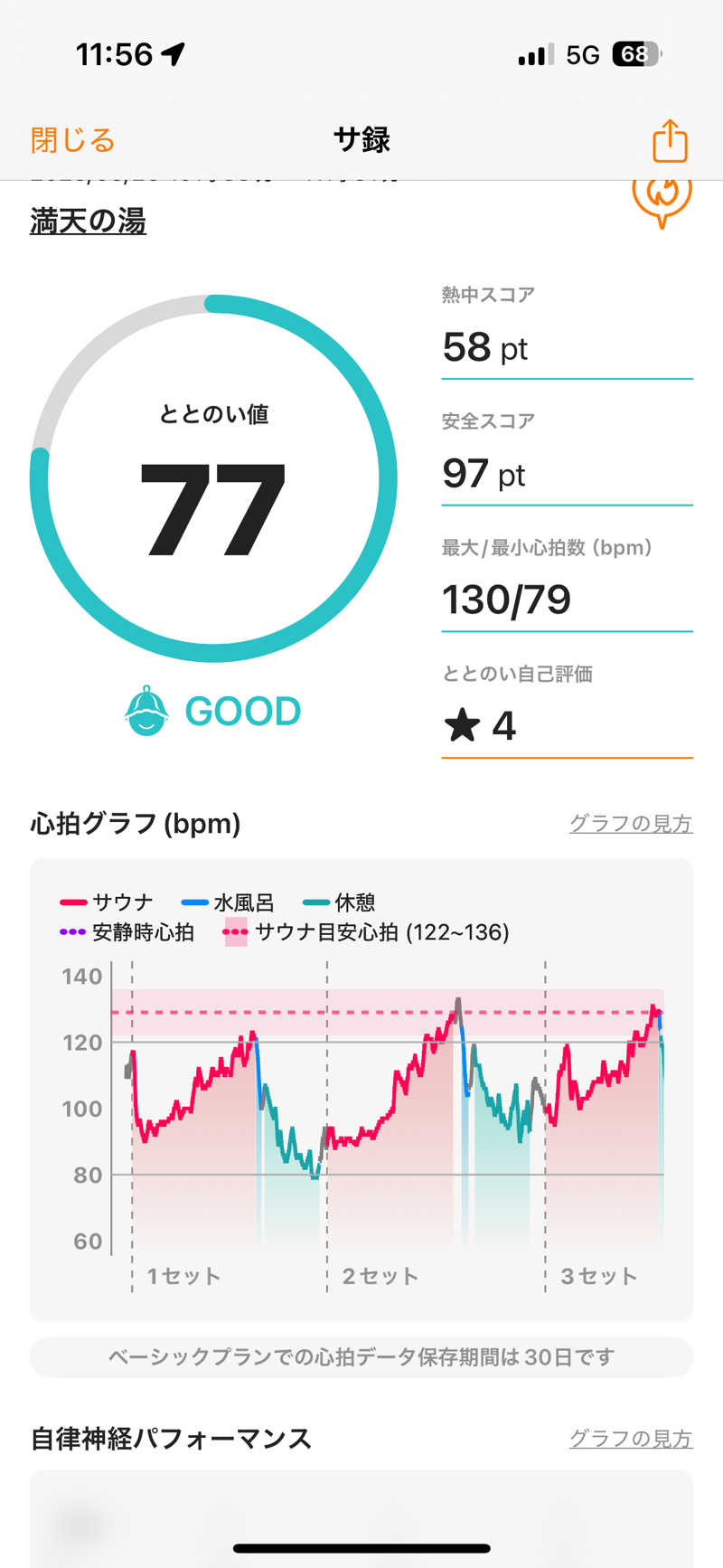Tap the orange flame pin icon
The image size is (723, 1568).
tap(662, 199)
